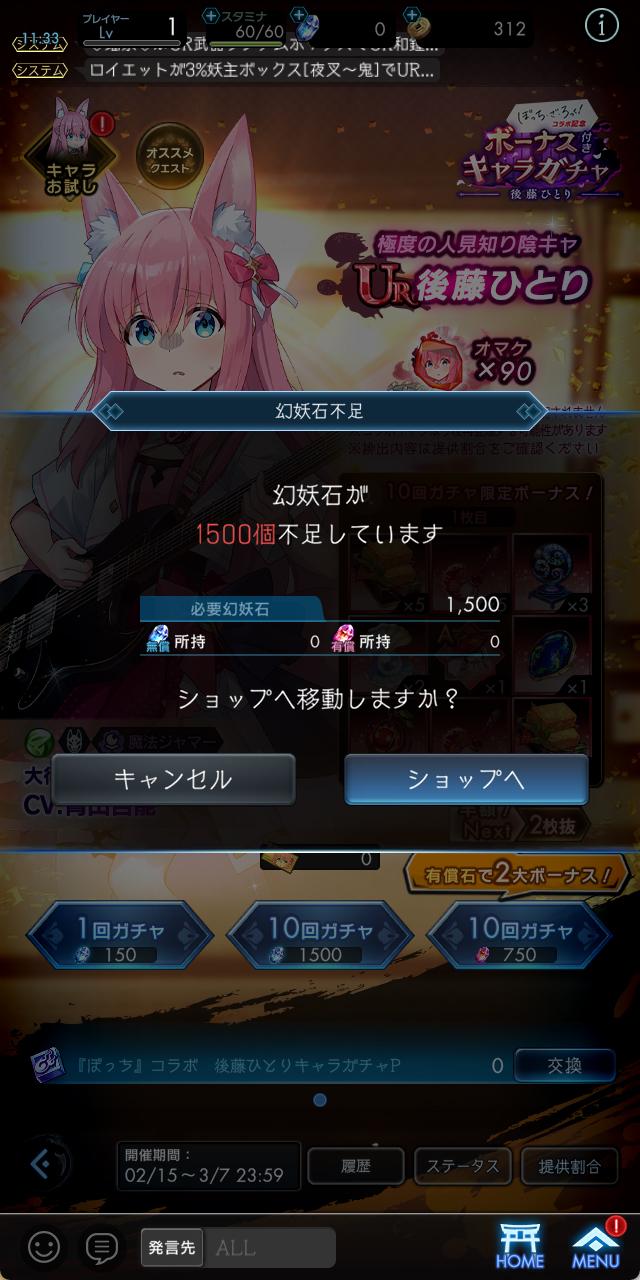This screenshot has height=1280, width=640.
Task: Open the ステータス button
Action: [463, 1166]
